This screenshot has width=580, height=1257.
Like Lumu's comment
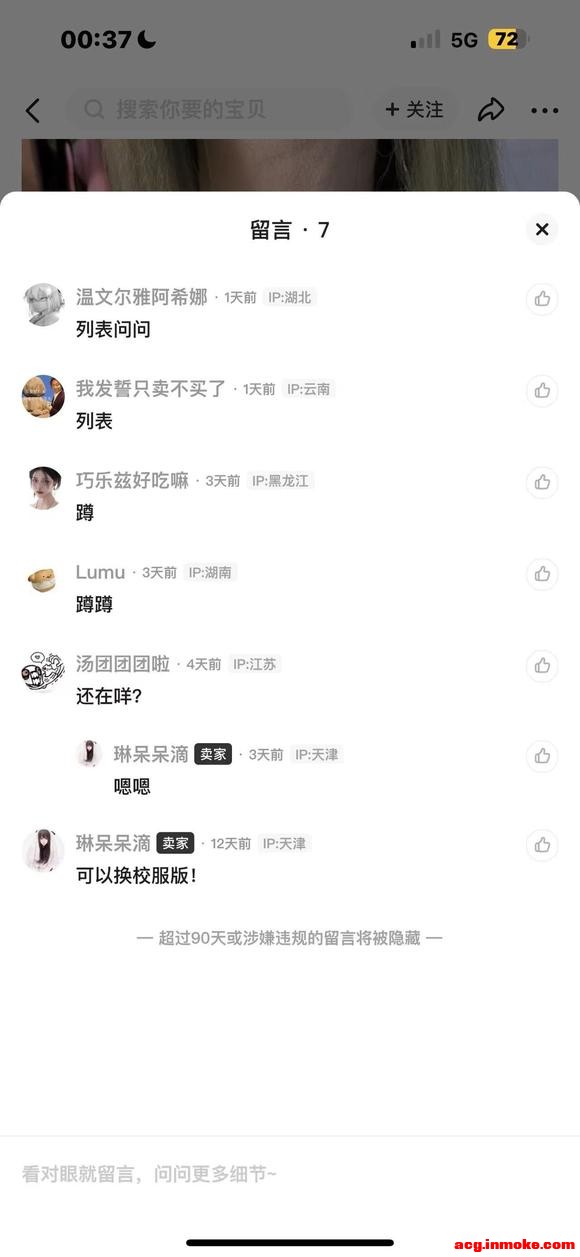pyautogui.click(x=542, y=574)
